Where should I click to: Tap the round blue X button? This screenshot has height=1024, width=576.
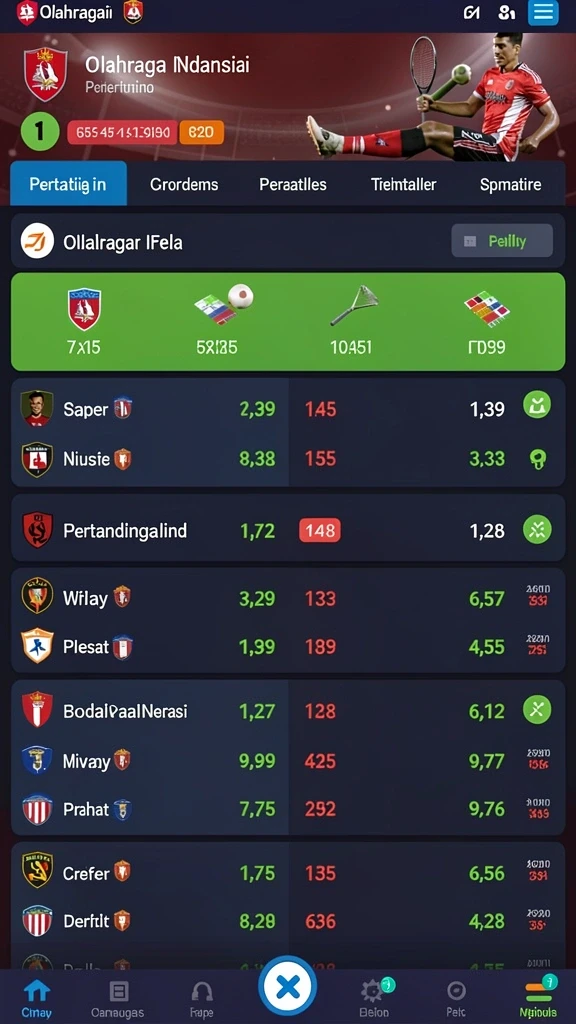coord(288,986)
